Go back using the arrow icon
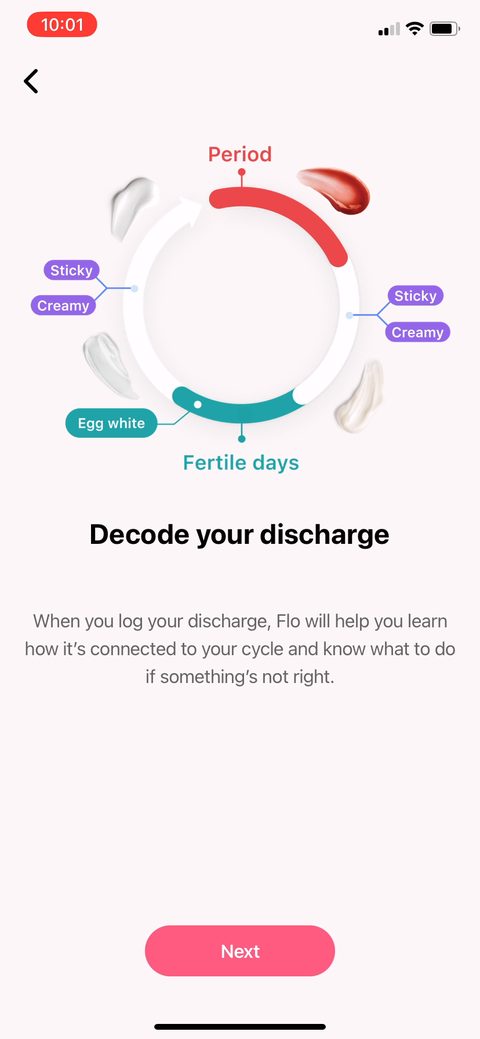Screen dimensions: 480x1039 31,81
